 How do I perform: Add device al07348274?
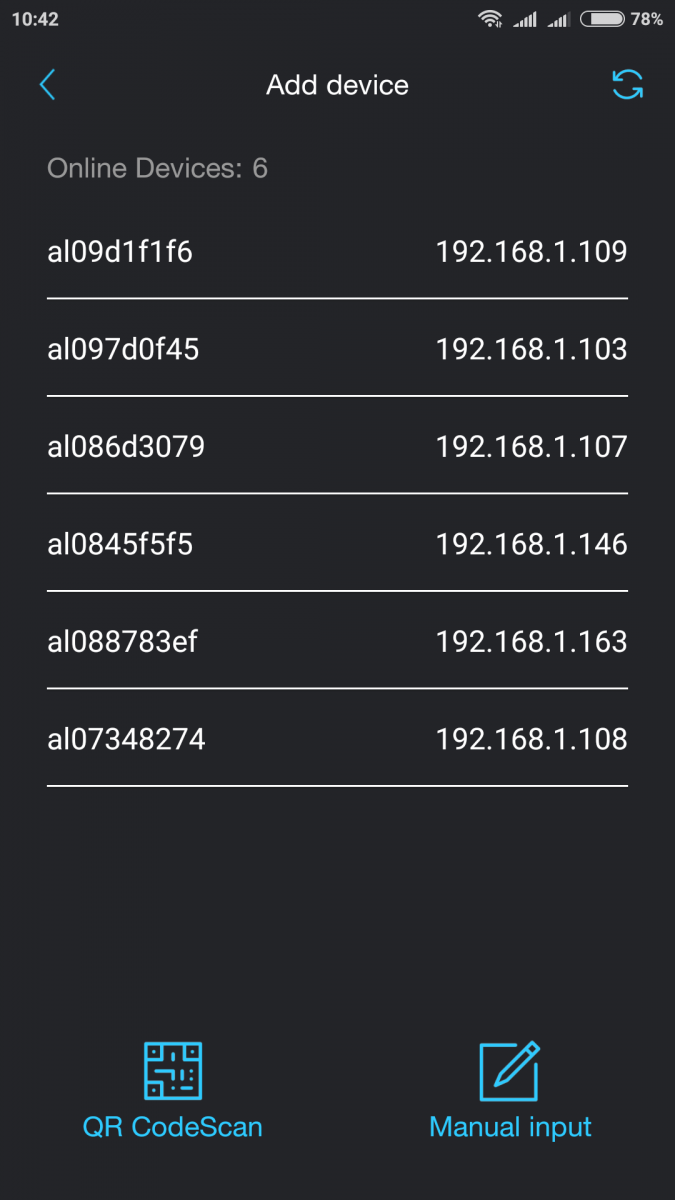pyautogui.click(x=337, y=739)
